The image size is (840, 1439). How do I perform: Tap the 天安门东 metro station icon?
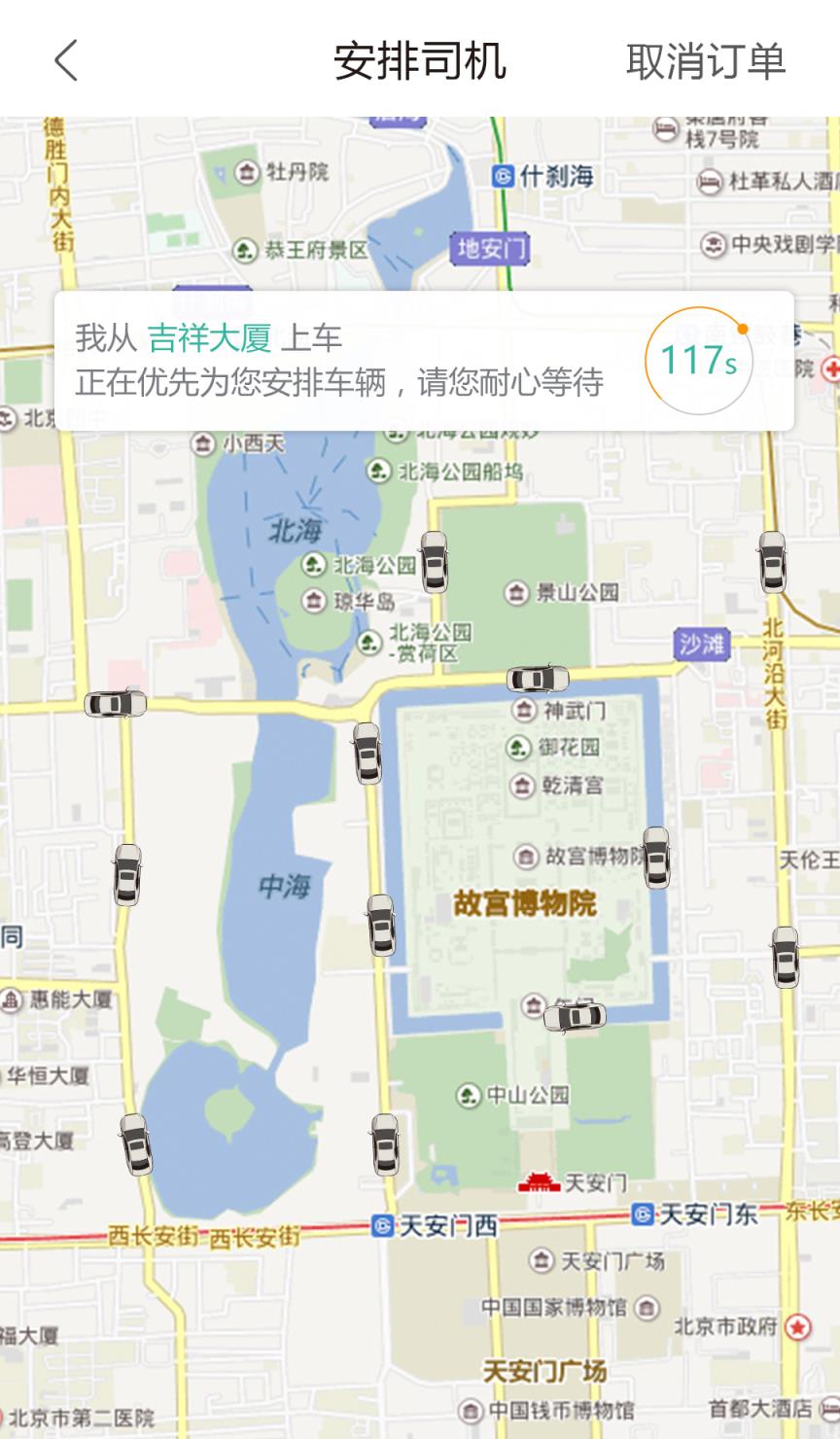(643, 1213)
